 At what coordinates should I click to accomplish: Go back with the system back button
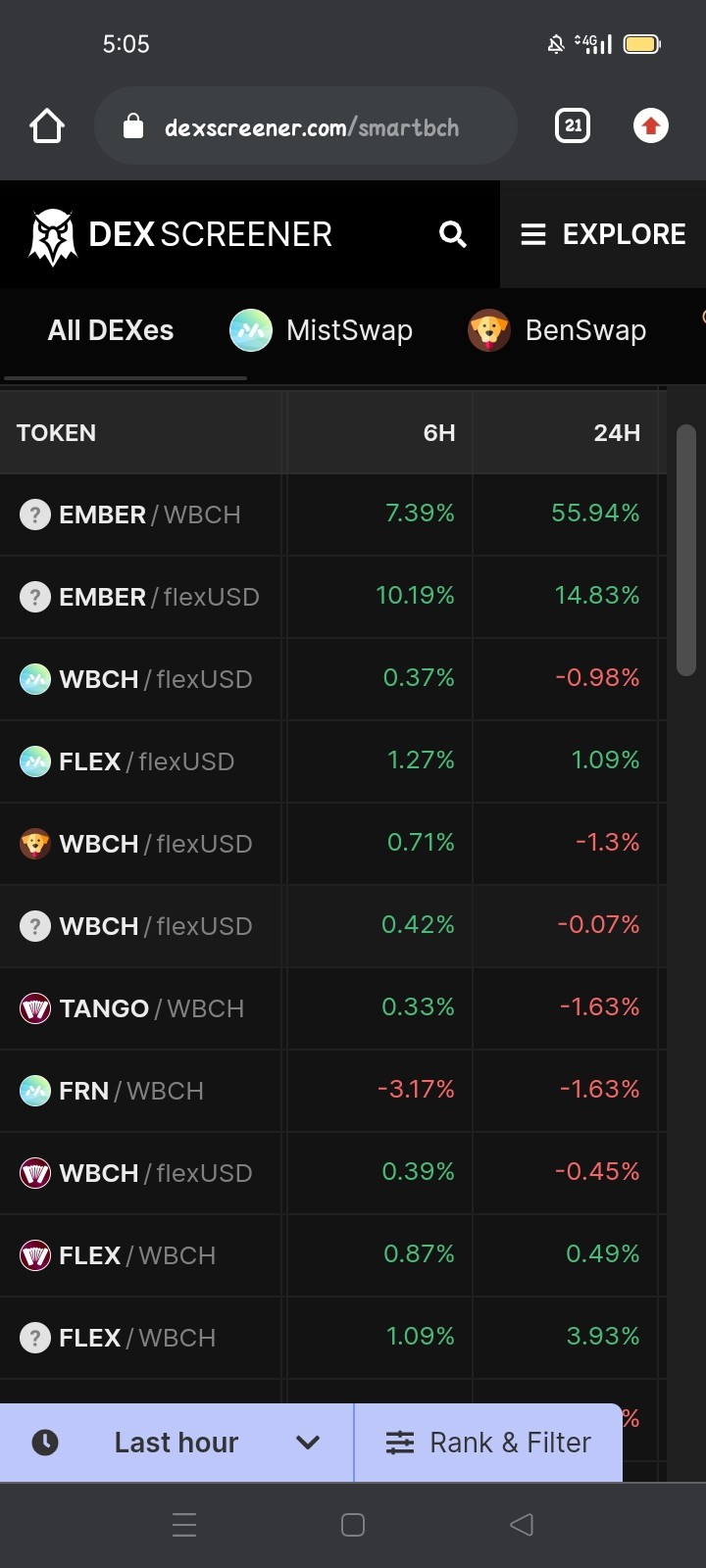522,1525
